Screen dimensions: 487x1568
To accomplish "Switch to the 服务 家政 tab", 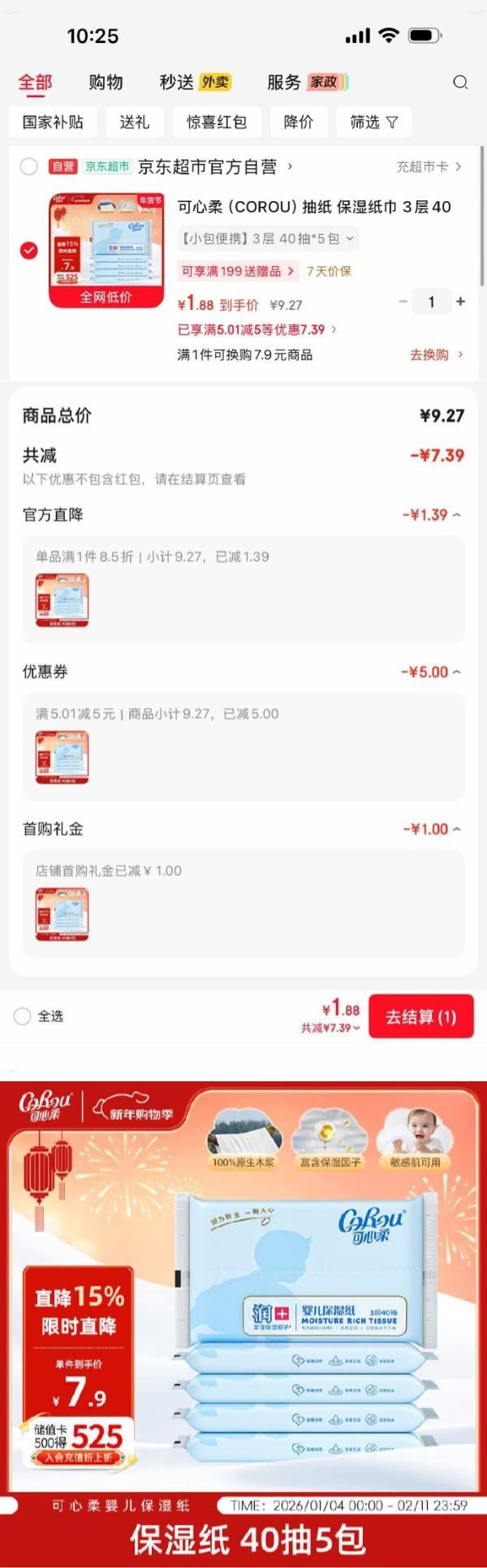I will click(307, 82).
